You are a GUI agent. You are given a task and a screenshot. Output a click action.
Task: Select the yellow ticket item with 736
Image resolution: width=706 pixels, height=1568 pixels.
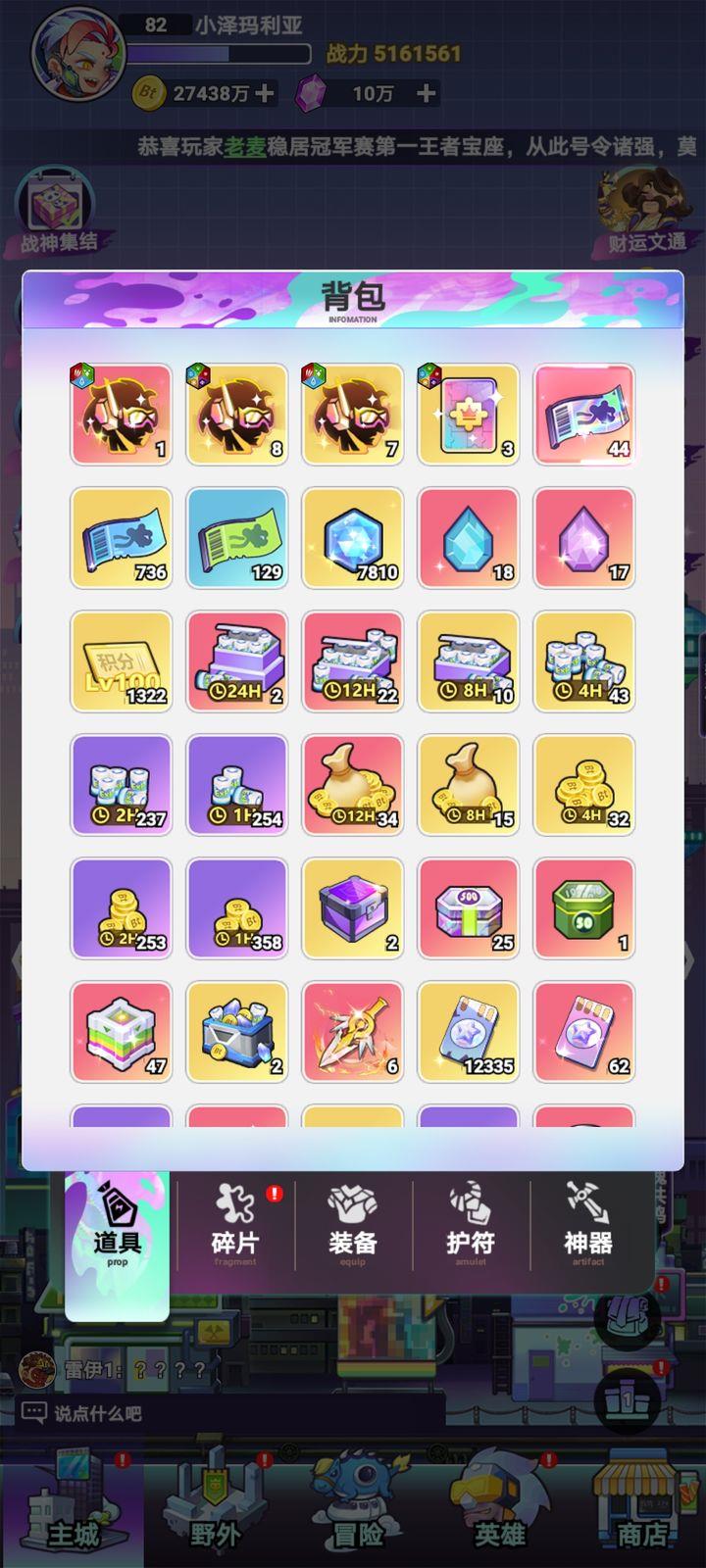pyautogui.click(x=122, y=538)
